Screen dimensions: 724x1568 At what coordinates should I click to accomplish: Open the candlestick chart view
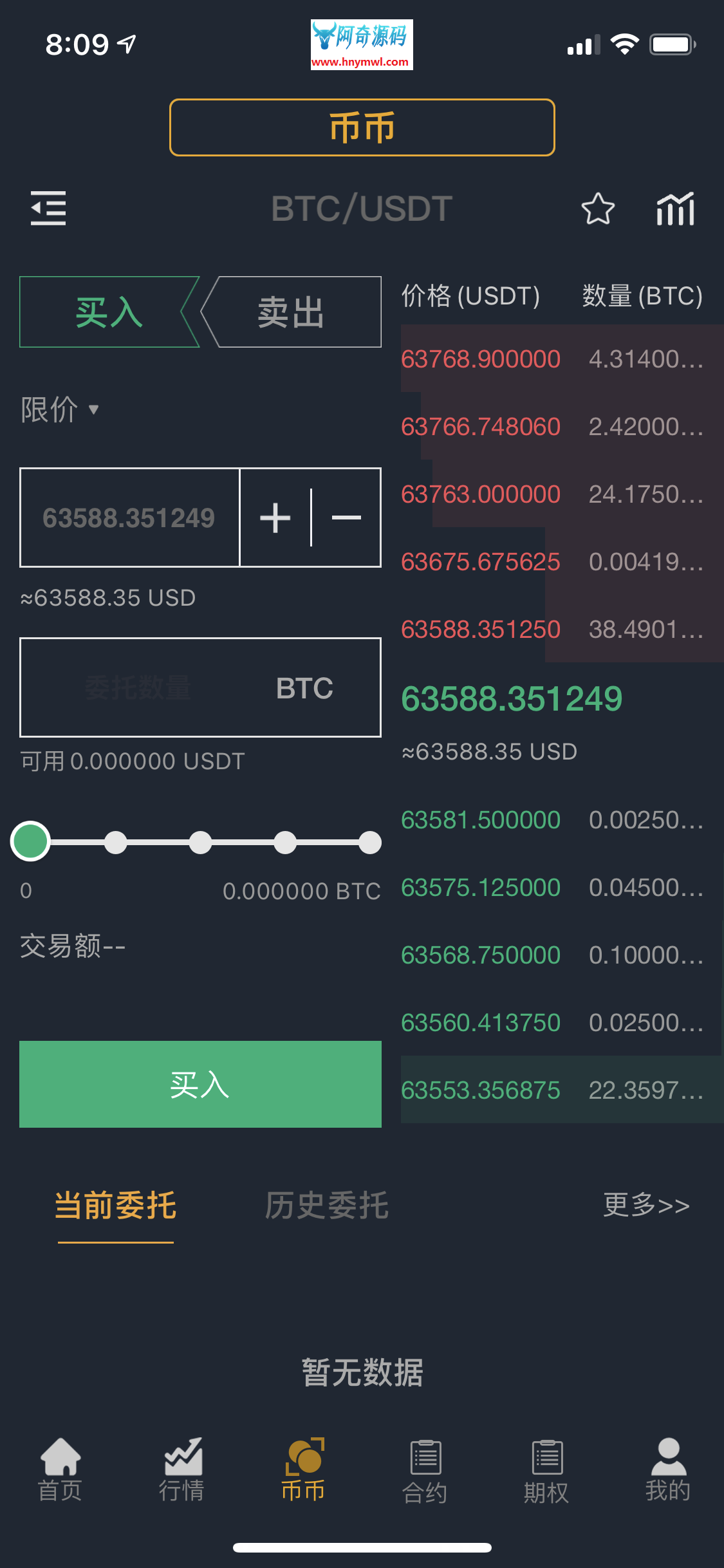click(675, 209)
